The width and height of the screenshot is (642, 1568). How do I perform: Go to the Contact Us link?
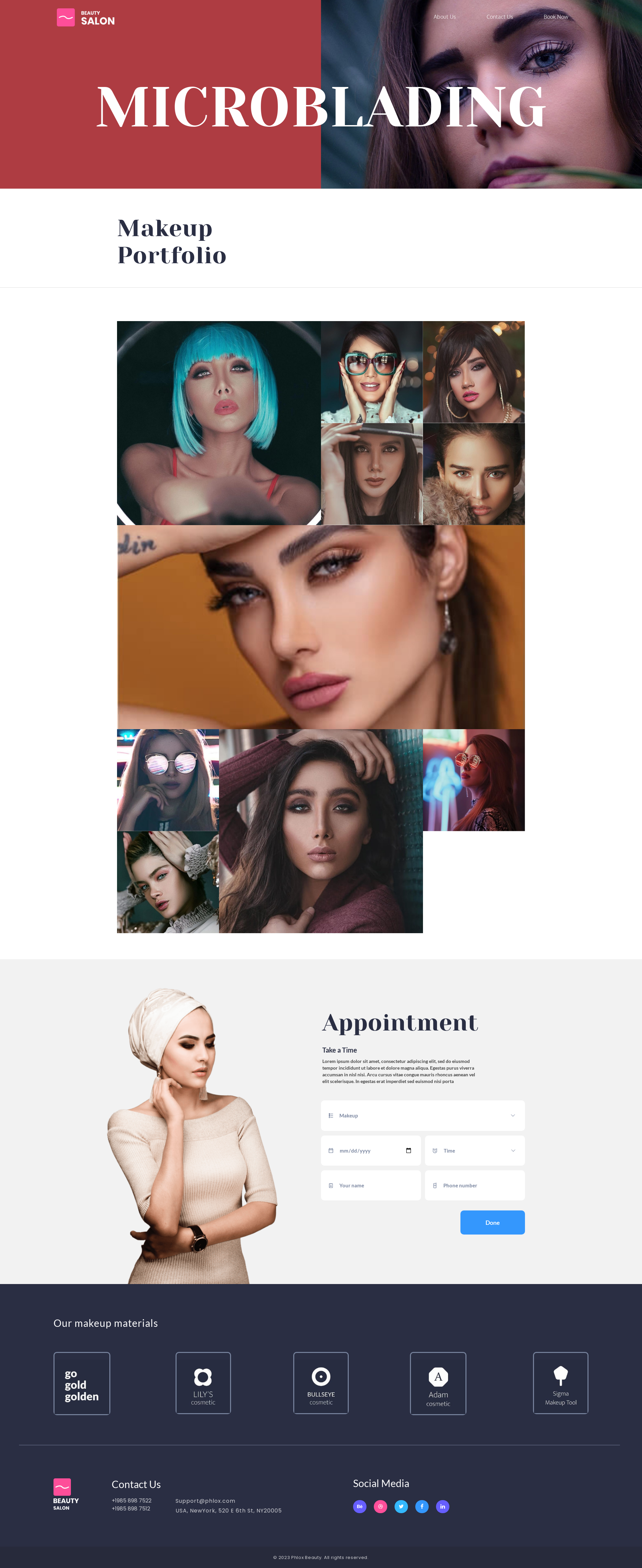coord(499,17)
